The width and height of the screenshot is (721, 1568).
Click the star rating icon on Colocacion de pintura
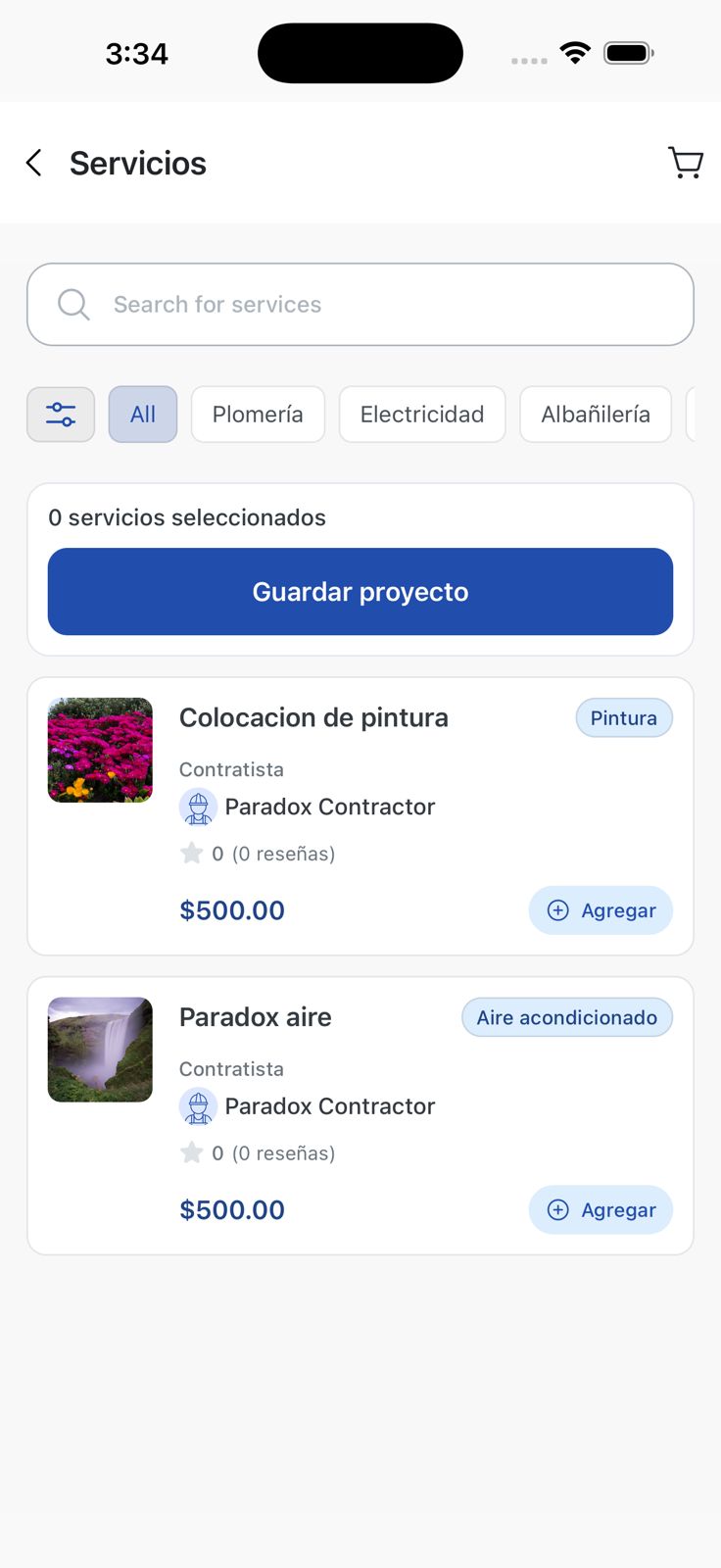pos(192,853)
